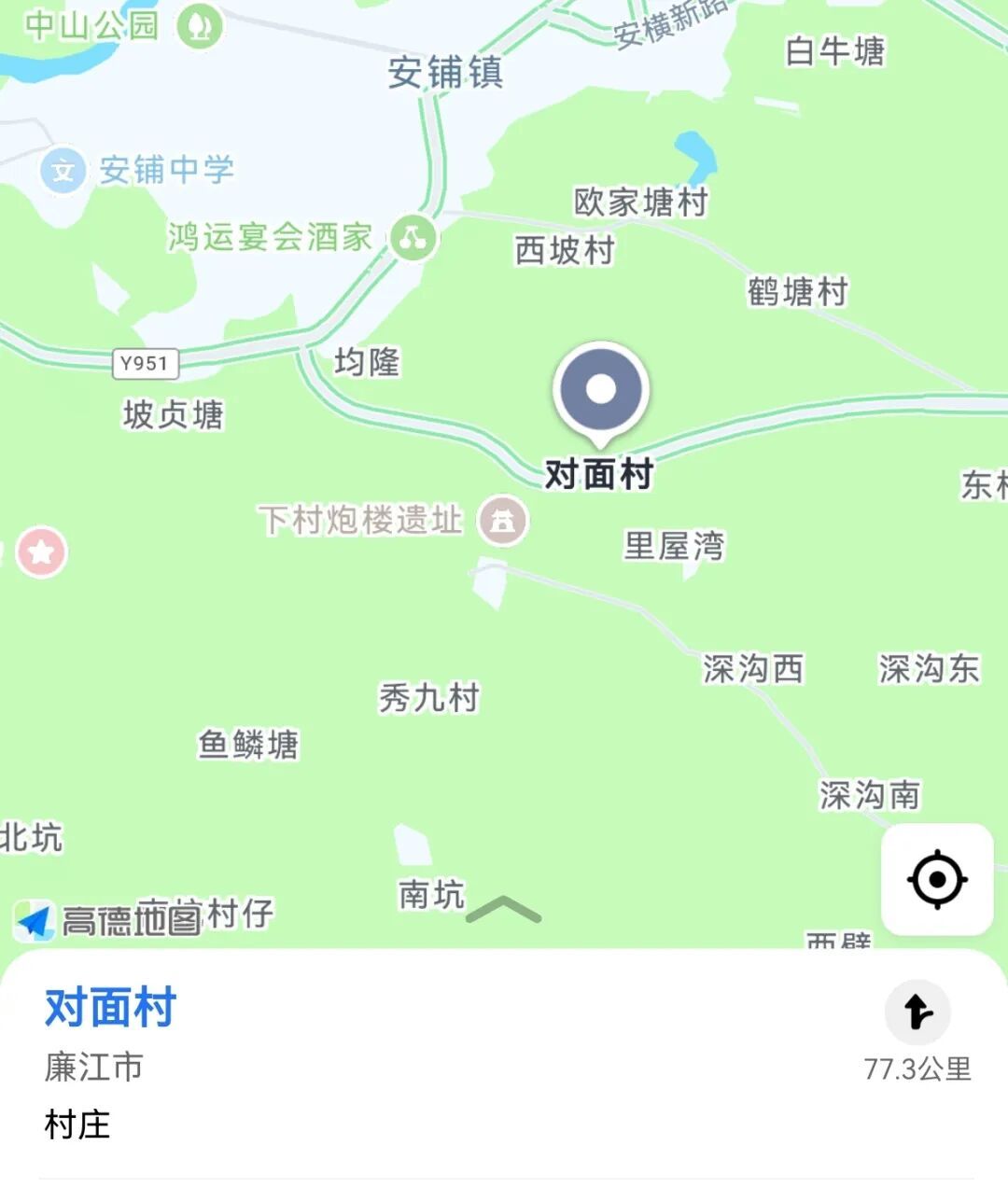This screenshot has height=1201, width=1008.
Task: Recenter map on my current location
Action: point(937,879)
